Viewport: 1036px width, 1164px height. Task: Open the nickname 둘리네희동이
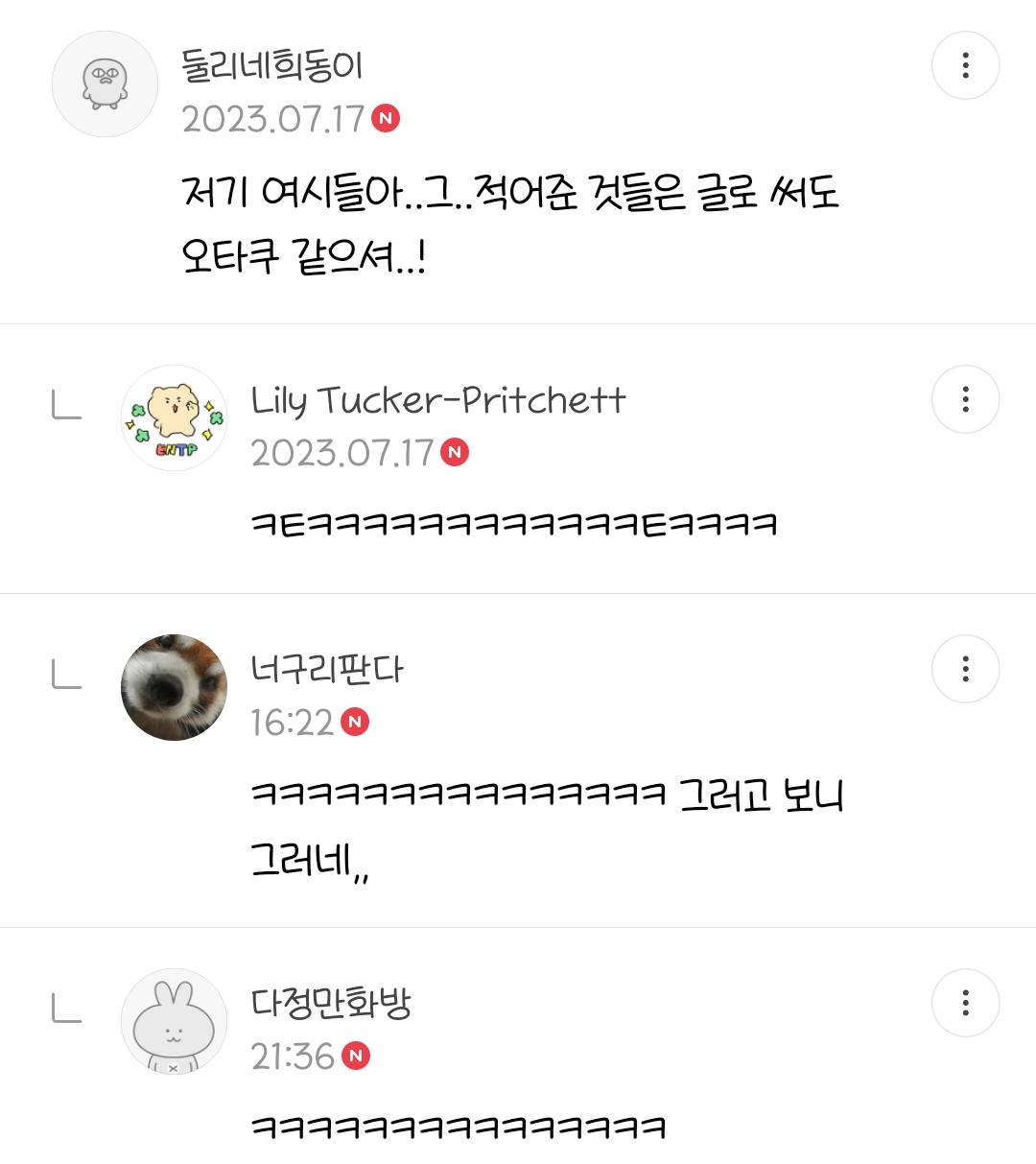click(x=272, y=65)
